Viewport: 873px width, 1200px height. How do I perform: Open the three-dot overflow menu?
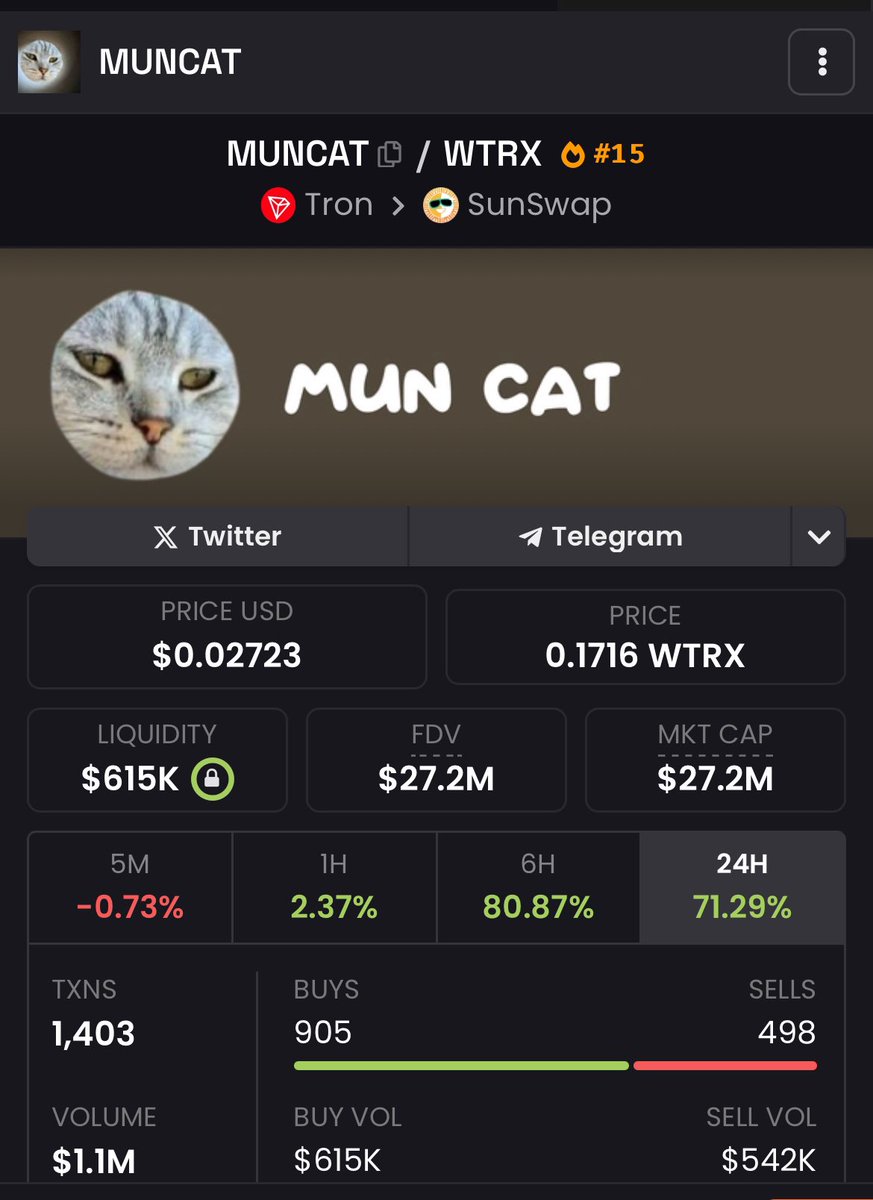coord(821,62)
